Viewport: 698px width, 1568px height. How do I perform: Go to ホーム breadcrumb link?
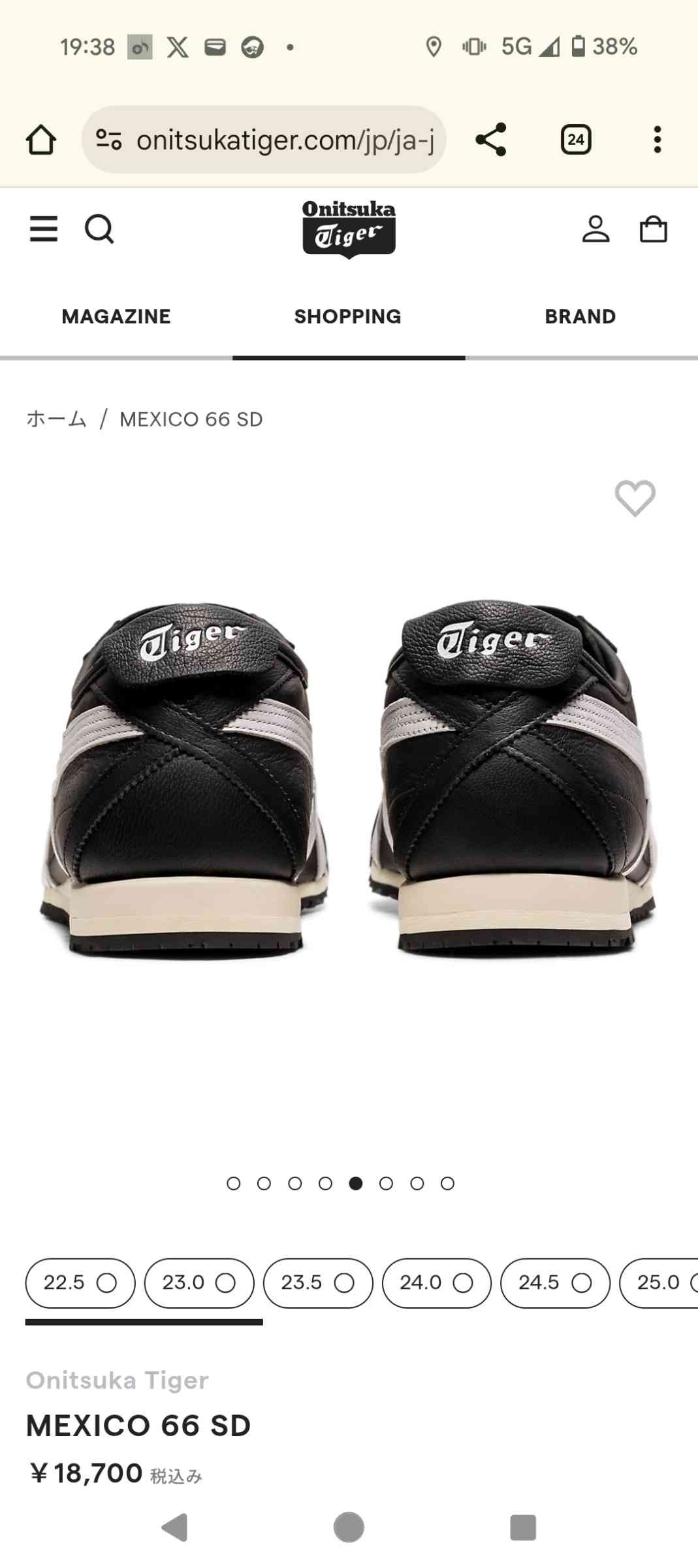(x=56, y=419)
